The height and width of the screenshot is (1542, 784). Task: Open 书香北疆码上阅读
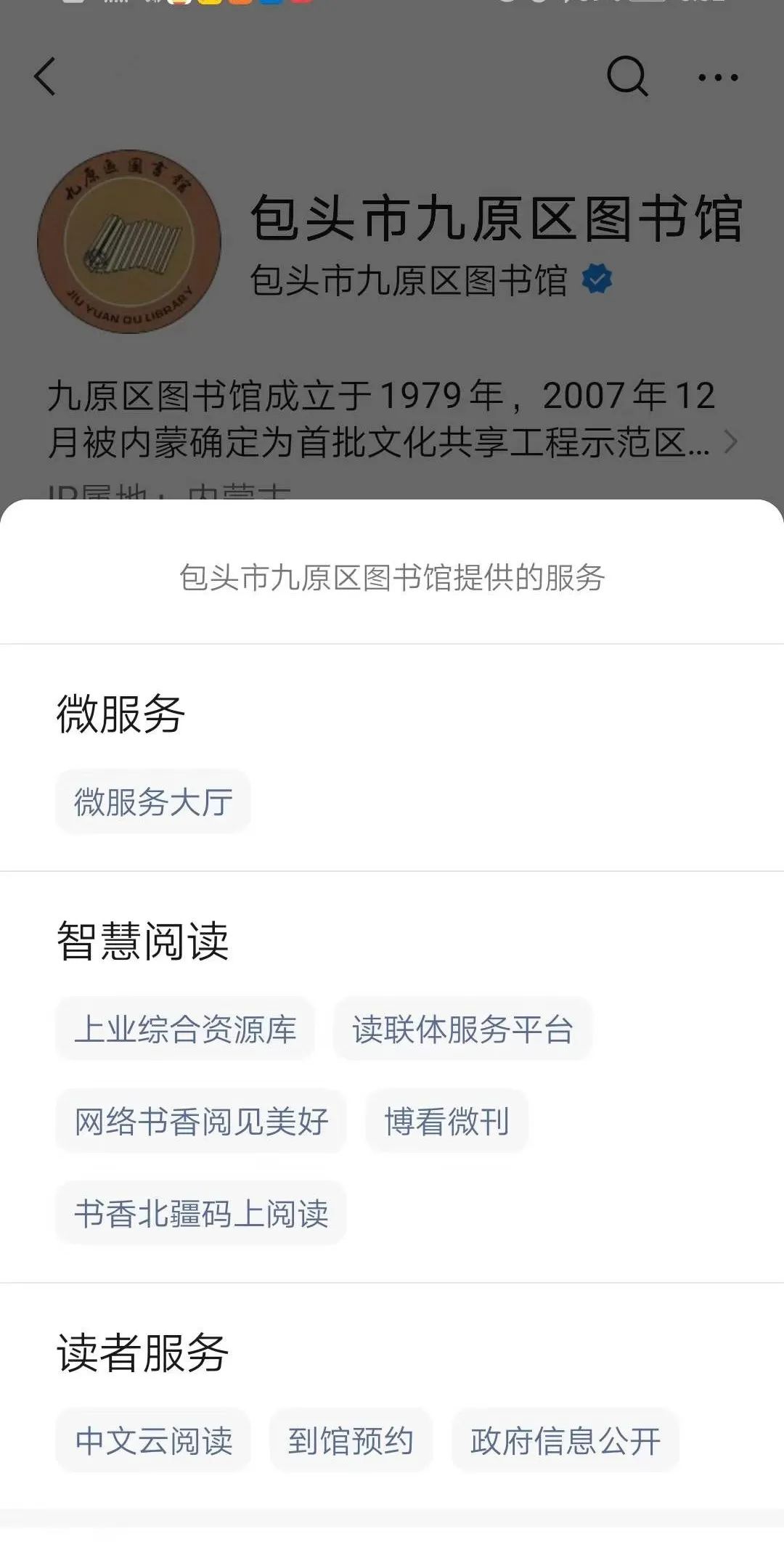[x=201, y=1213]
